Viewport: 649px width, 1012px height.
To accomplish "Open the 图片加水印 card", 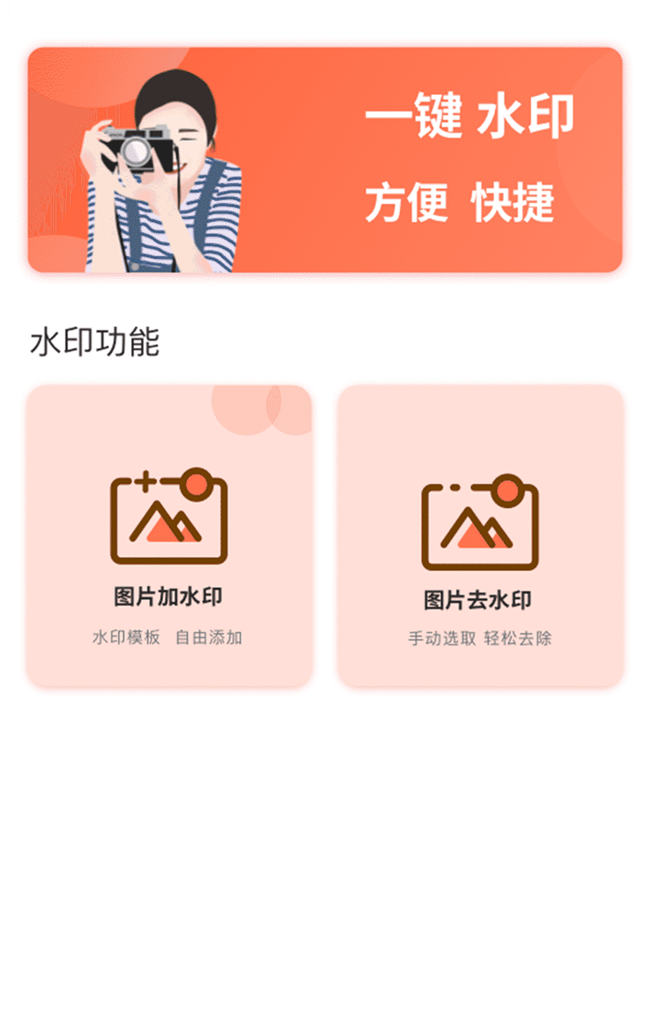I will [x=169, y=536].
